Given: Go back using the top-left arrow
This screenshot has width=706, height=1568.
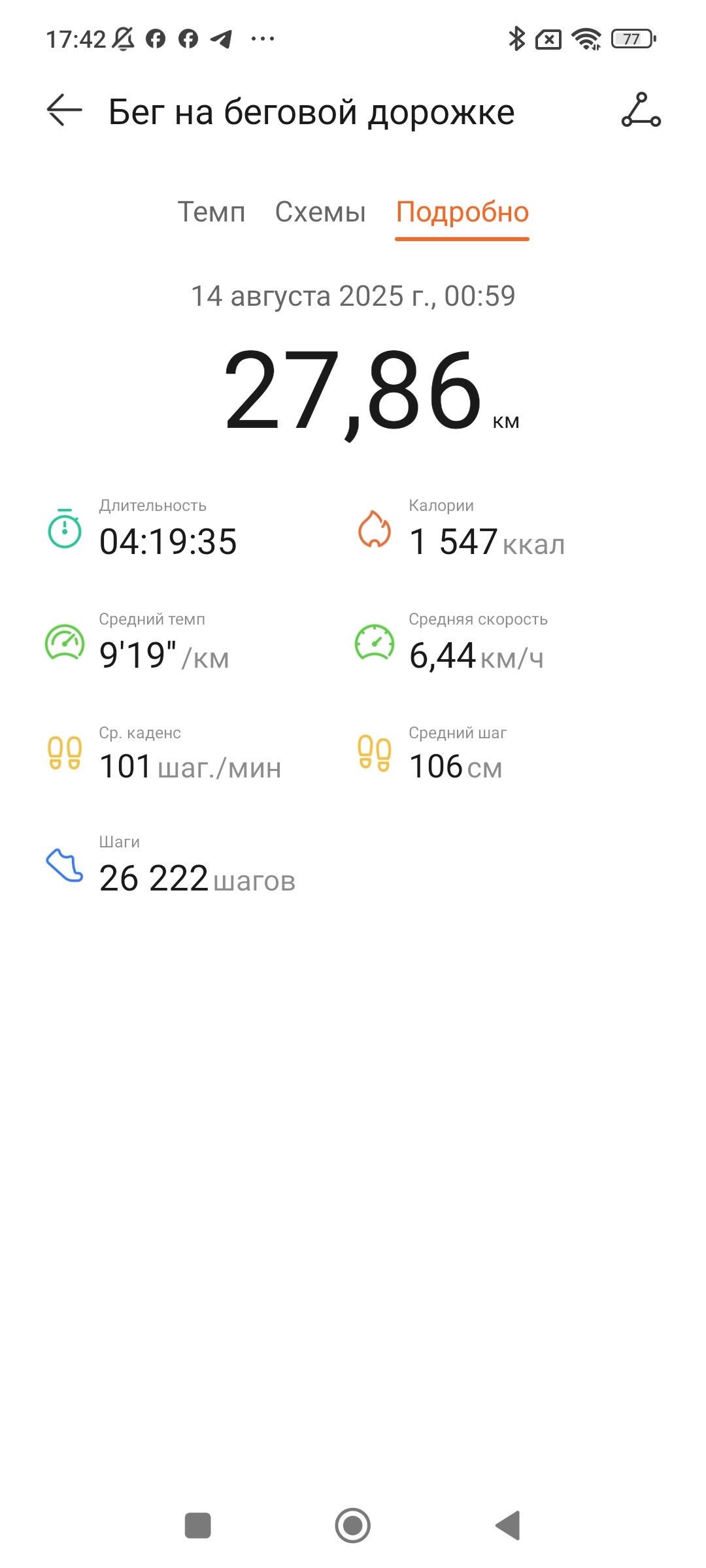Looking at the screenshot, I should pos(64,110).
